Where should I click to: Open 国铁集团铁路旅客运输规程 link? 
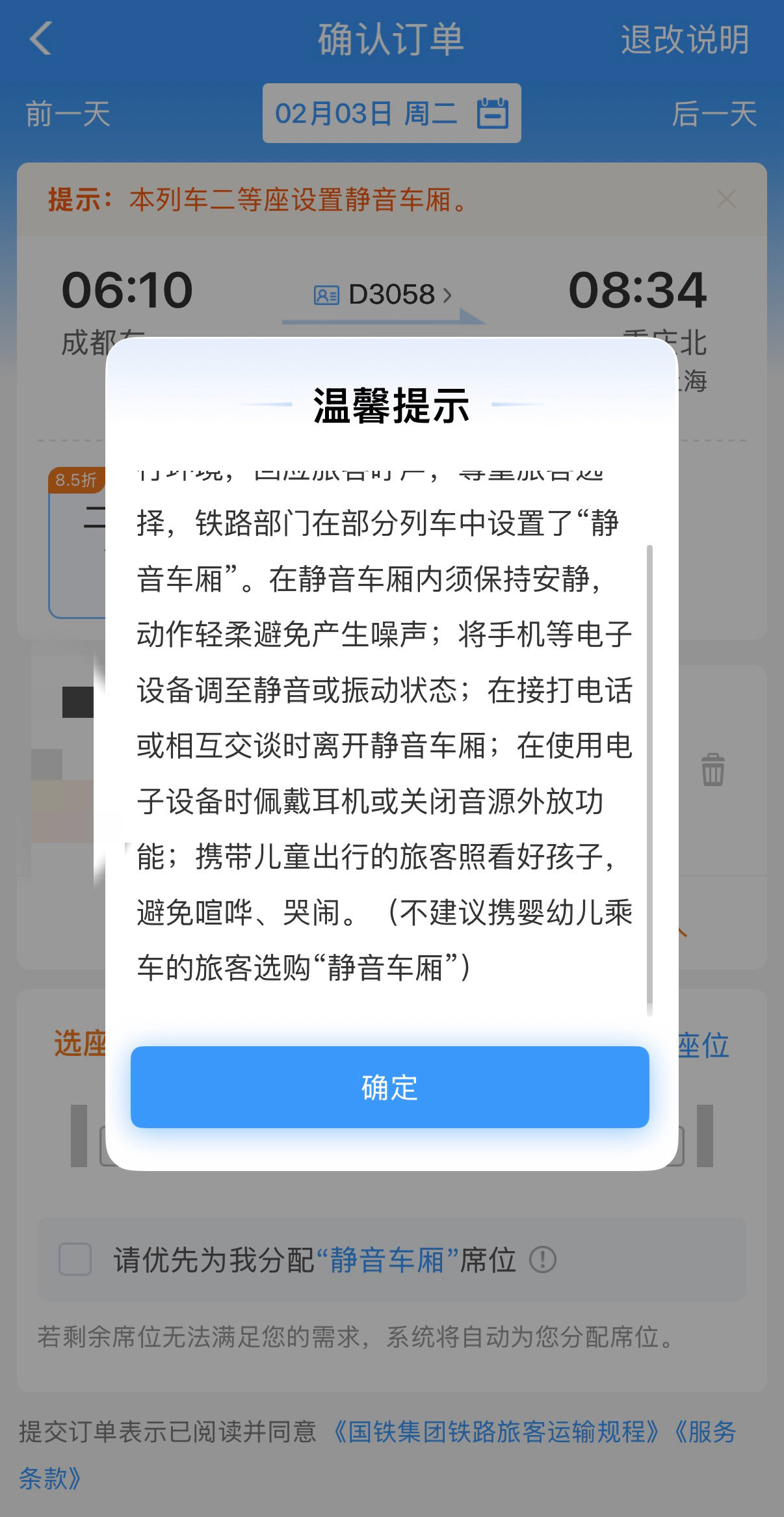point(497,1432)
